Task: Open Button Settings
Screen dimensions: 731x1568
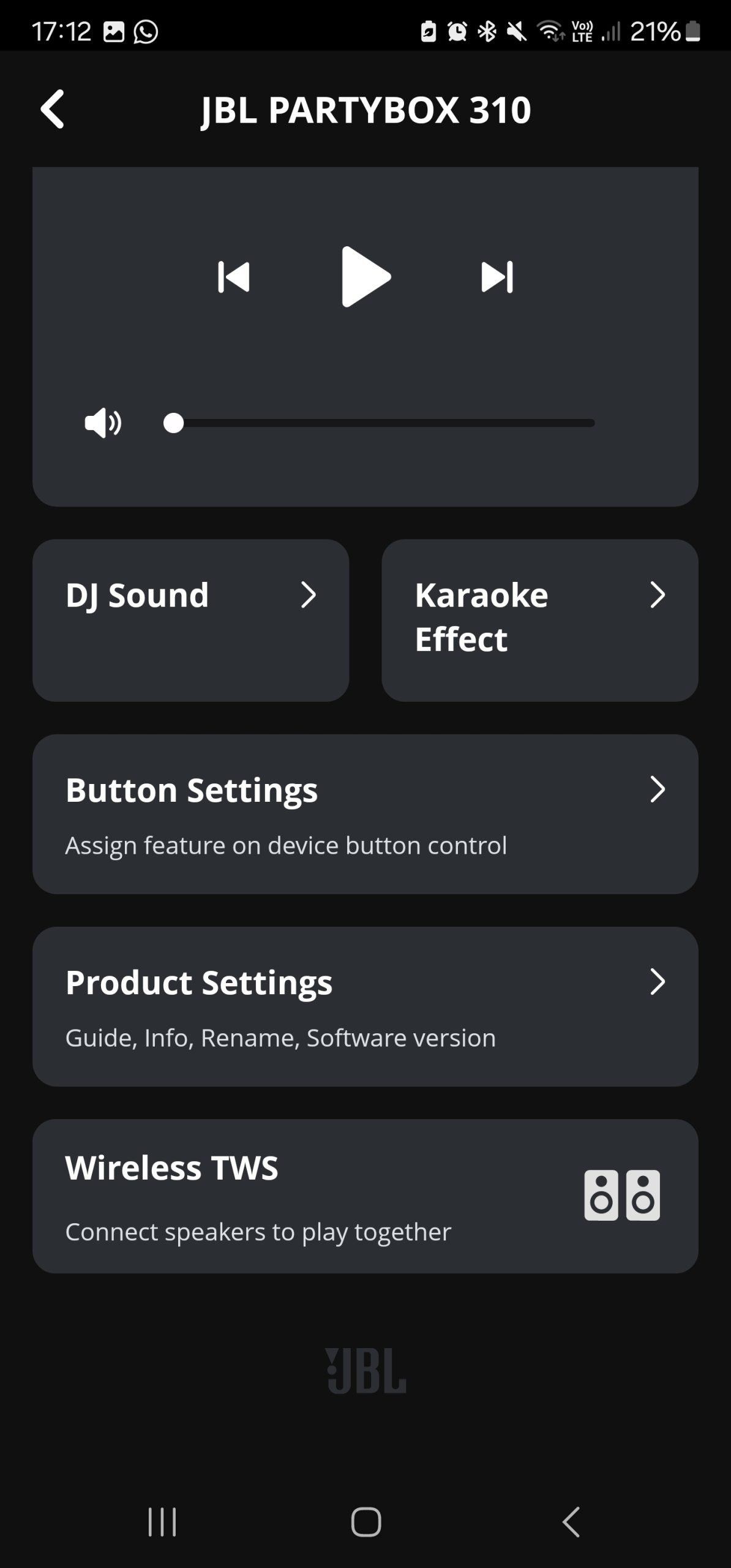Action: click(365, 814)
